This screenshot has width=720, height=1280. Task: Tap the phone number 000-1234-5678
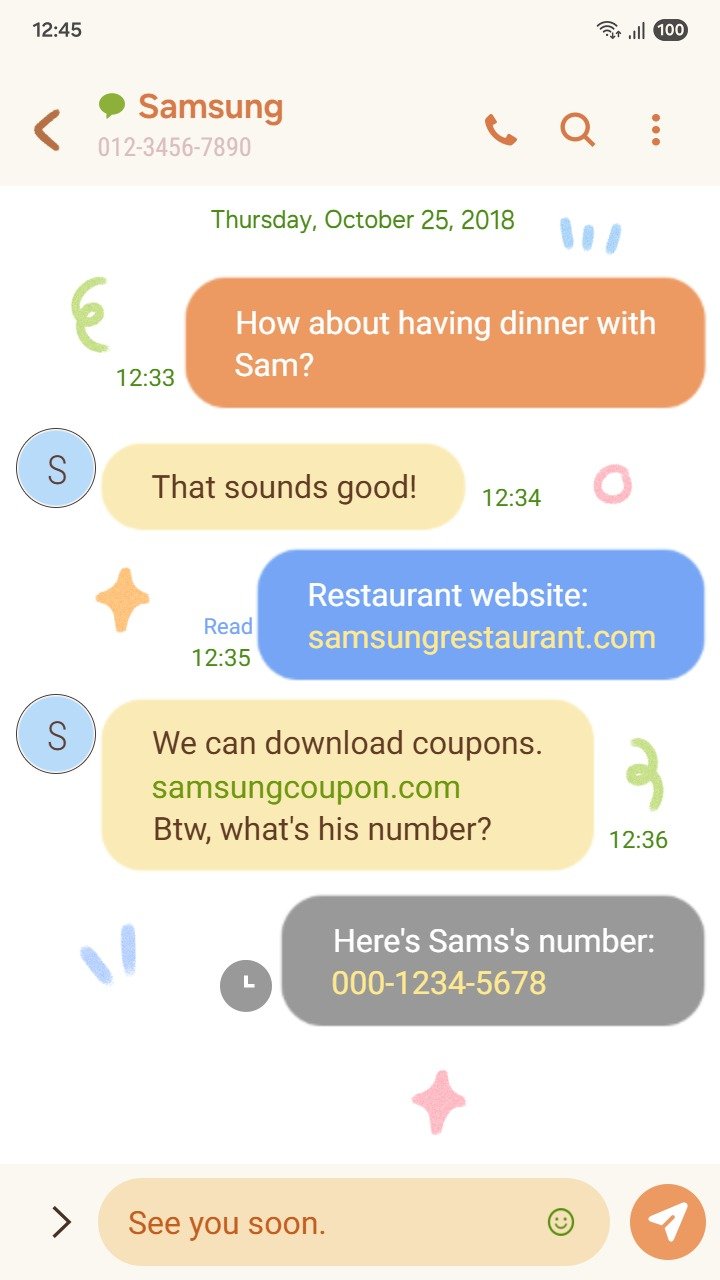point(439,983)
